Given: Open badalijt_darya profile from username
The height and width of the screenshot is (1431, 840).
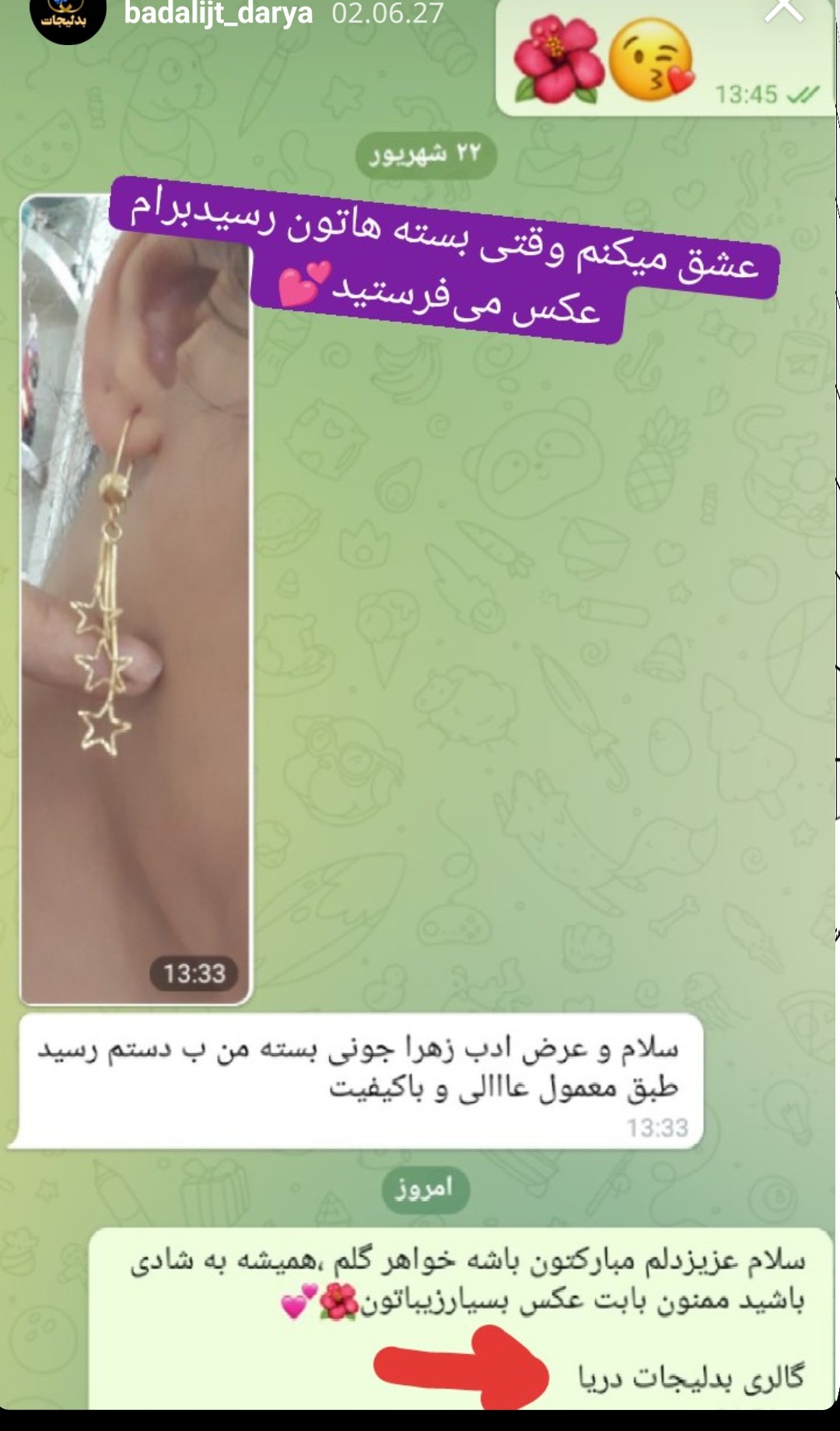Looking at the screenshot, I should click(218, 13).
